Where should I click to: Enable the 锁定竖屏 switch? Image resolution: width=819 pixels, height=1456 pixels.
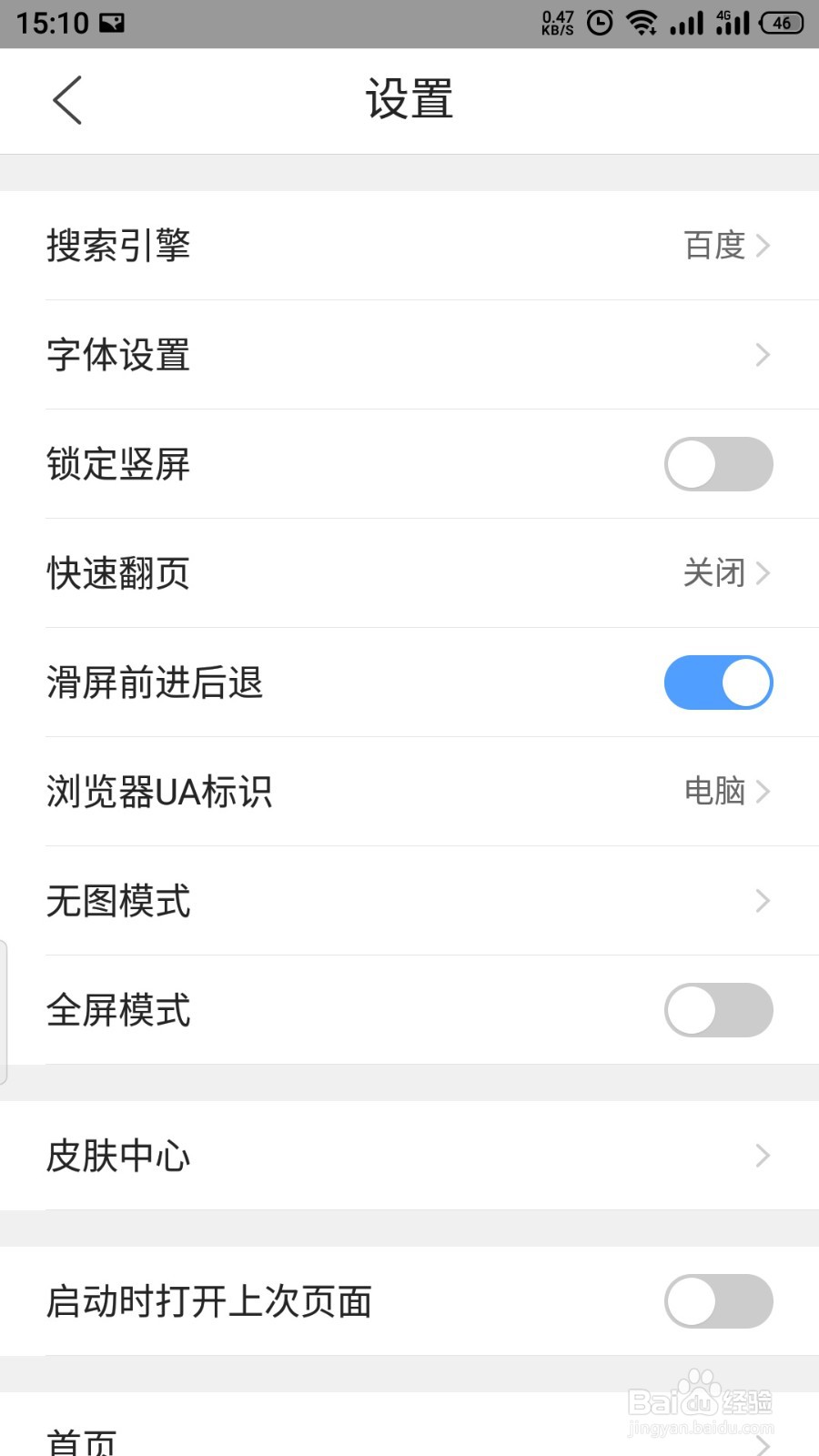click(718, 464)
